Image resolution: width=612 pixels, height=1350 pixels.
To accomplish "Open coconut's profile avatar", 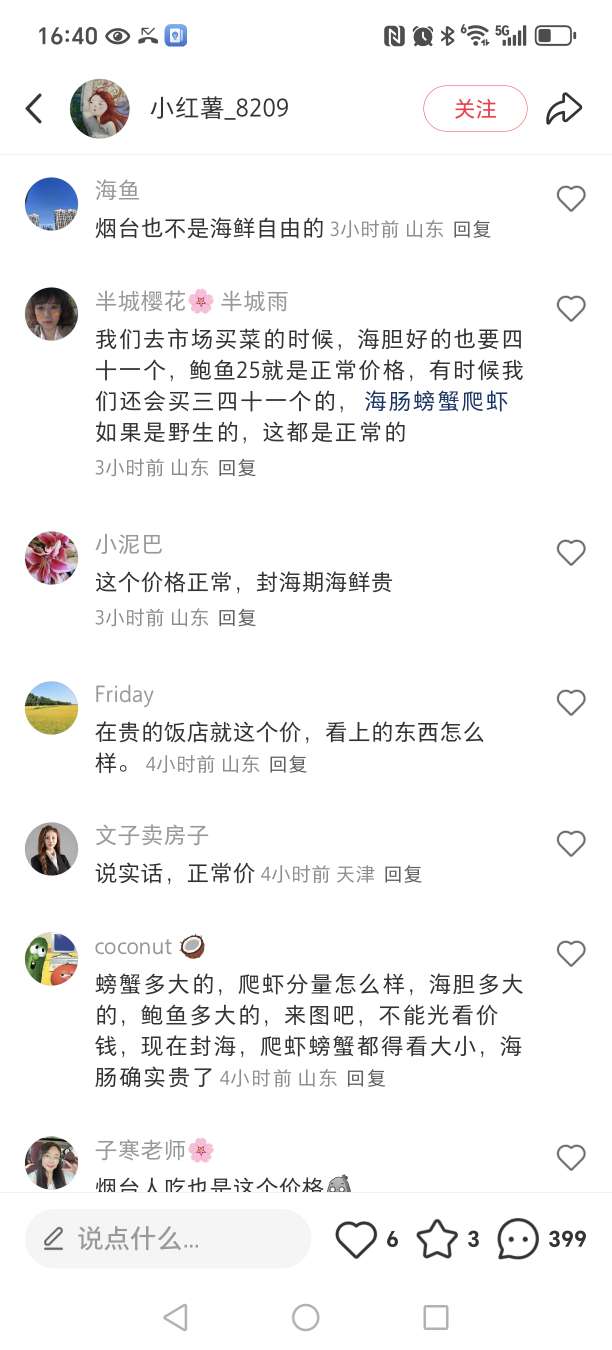I will (x=51, y=959).
